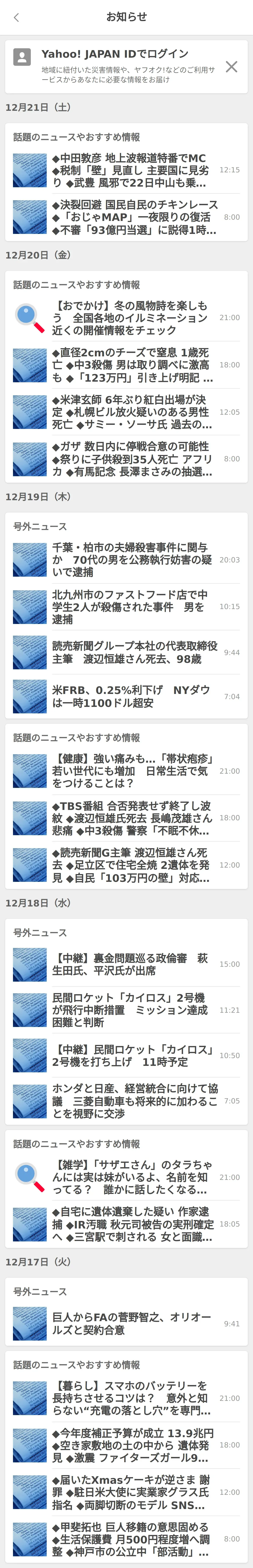This screenshot has height=1568, width=253.
Task: Open 米FRB、0.25%利下げ news item
Action: tap(131, 696)
